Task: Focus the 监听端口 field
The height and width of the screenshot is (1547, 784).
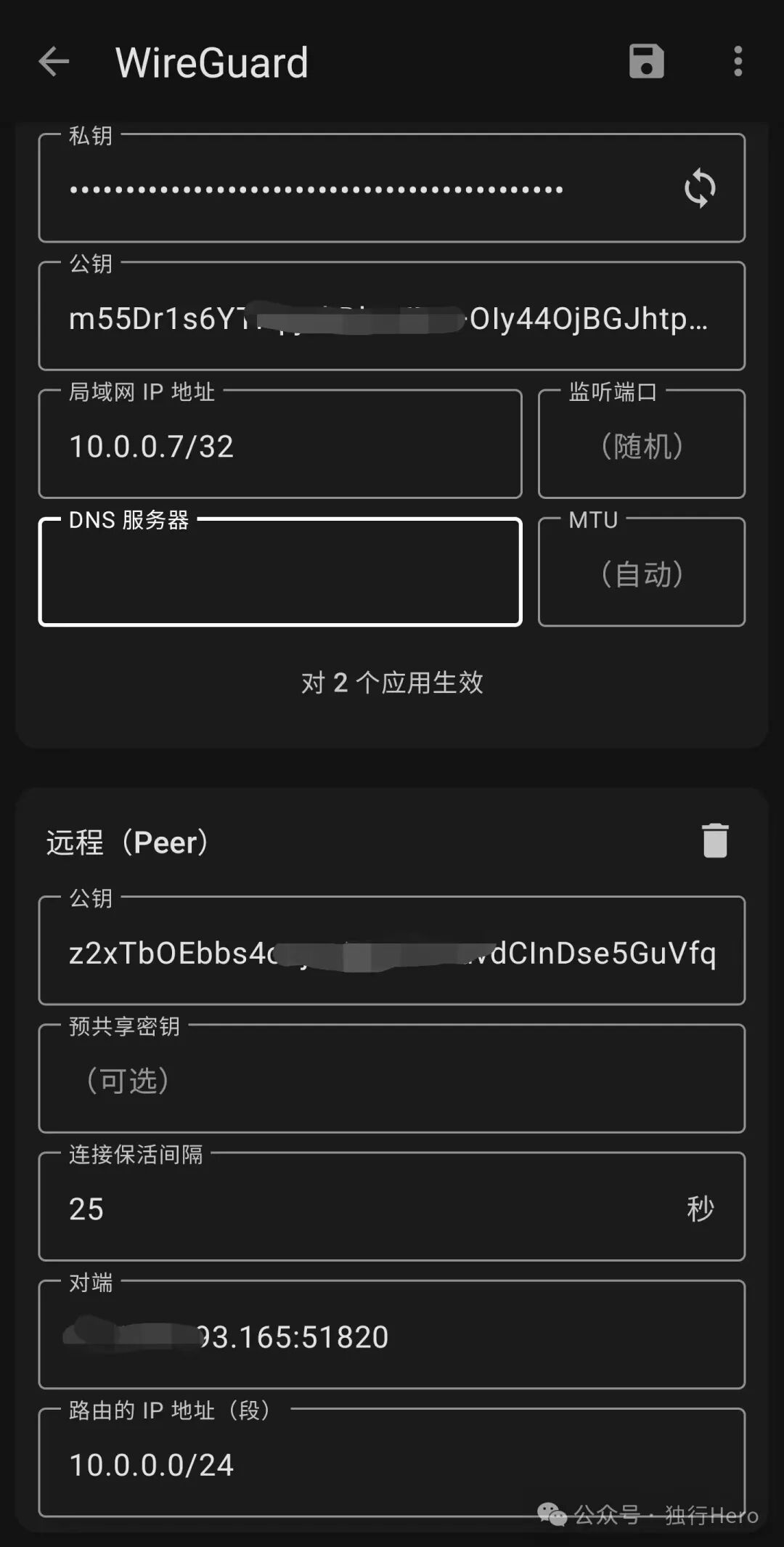Action: coord(641,445)
